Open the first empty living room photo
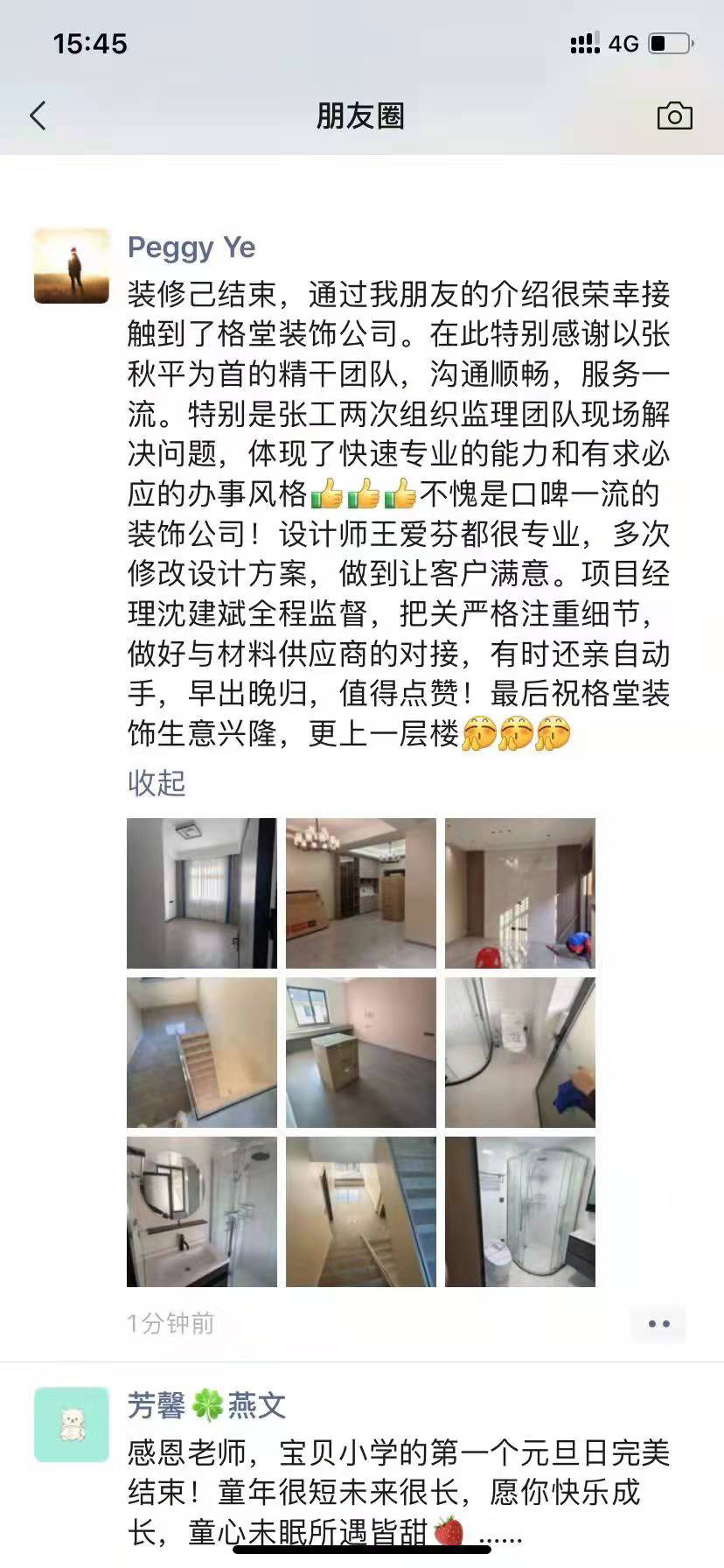Viewport: 724px width, 1568px height. (205, 891)
